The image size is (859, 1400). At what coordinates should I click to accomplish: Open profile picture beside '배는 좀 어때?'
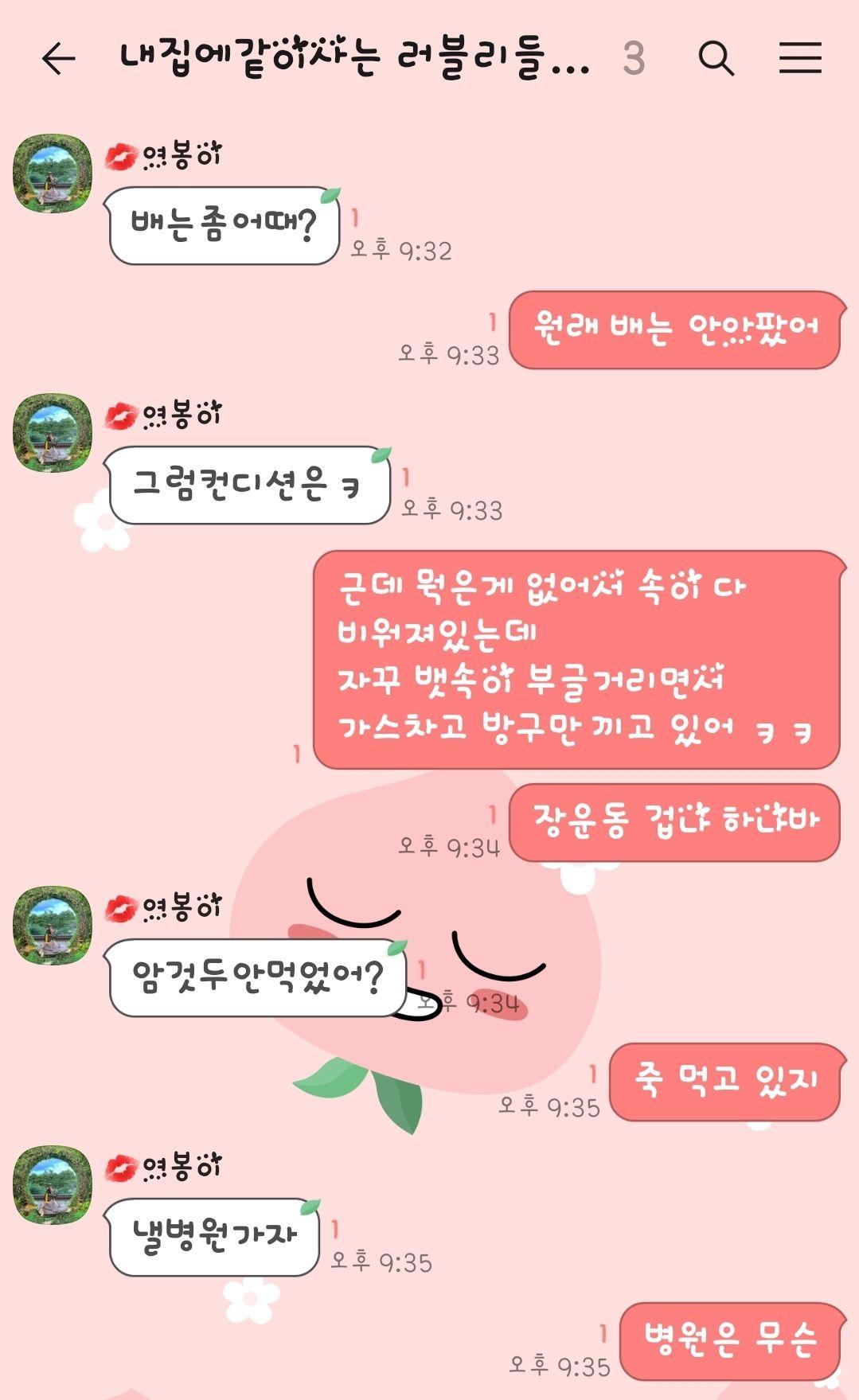(53, 174)
